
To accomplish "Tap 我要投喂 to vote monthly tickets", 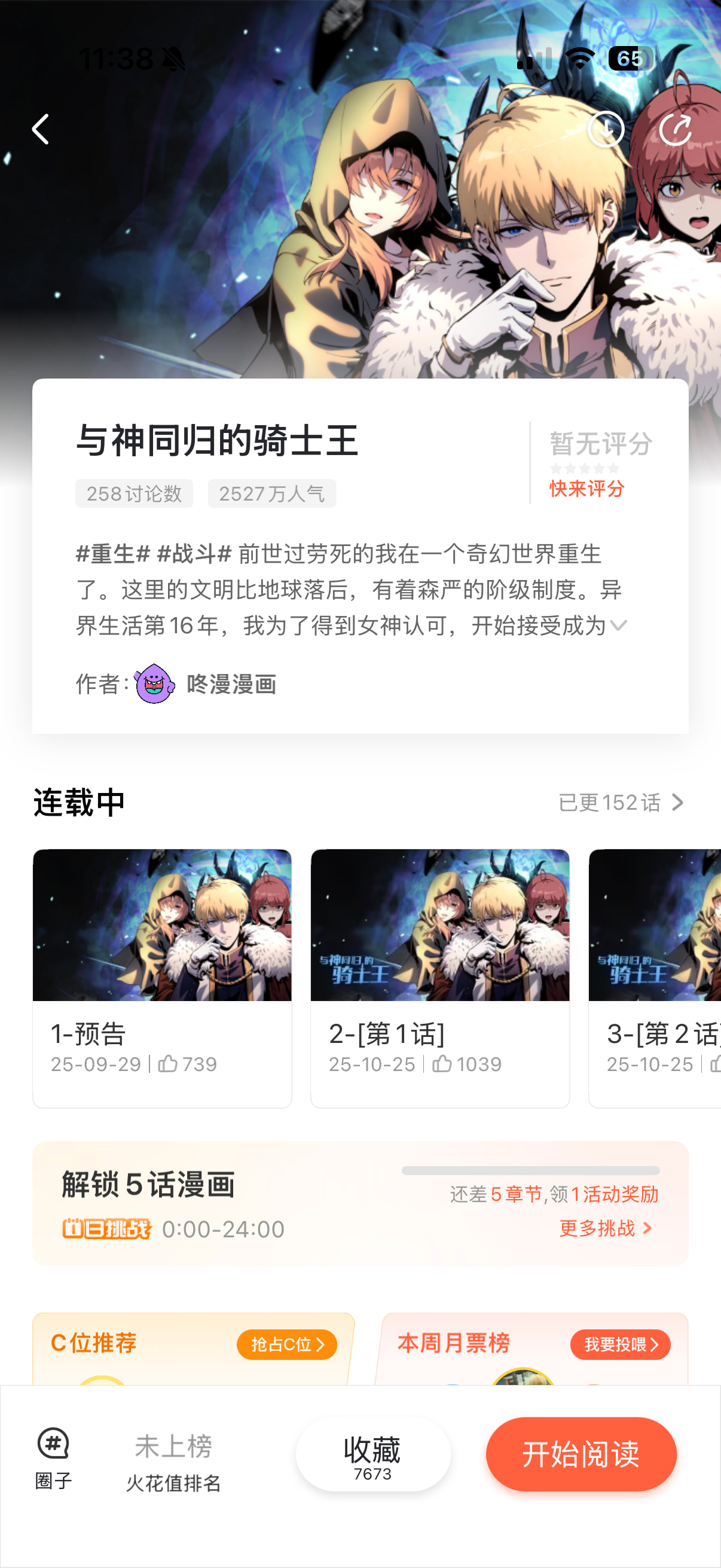I will (620, 1344).
